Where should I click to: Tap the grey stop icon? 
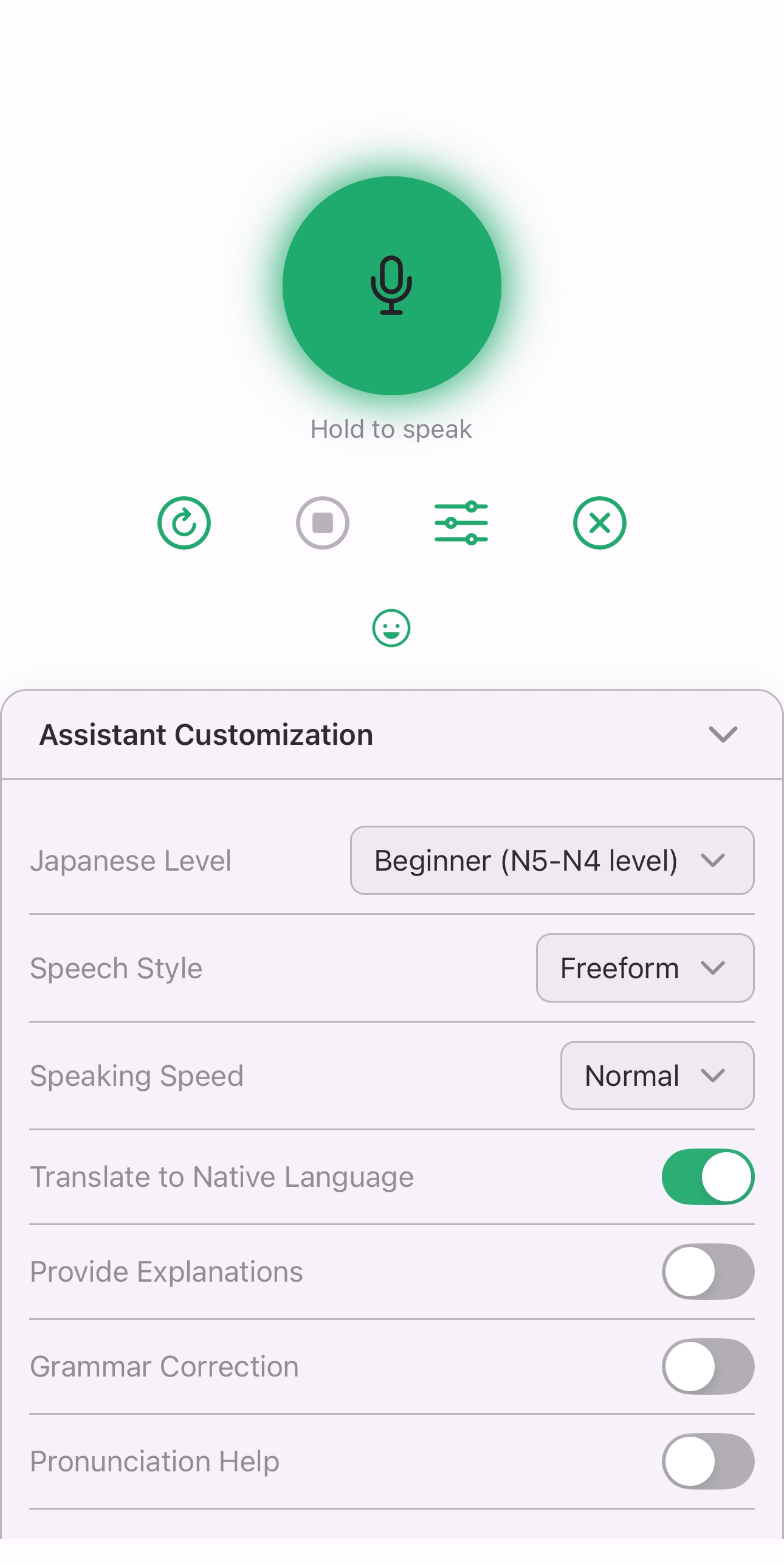322,523
